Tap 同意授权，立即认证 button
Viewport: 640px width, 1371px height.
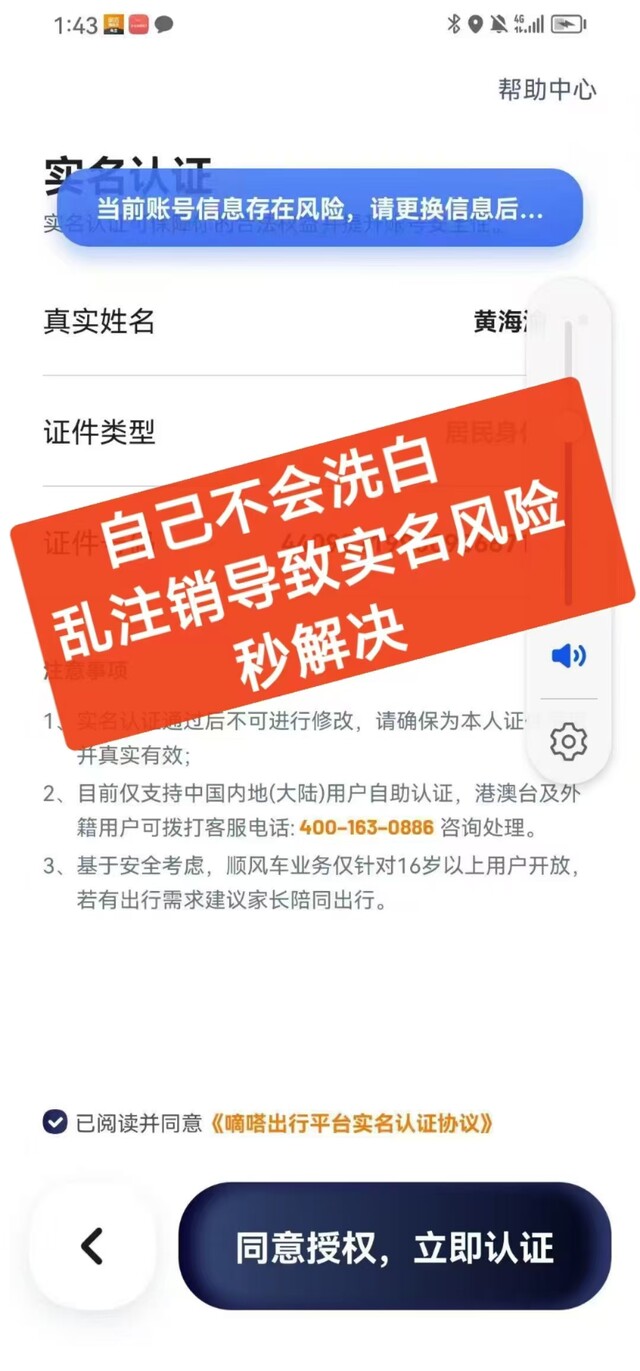pos(394,1247)
